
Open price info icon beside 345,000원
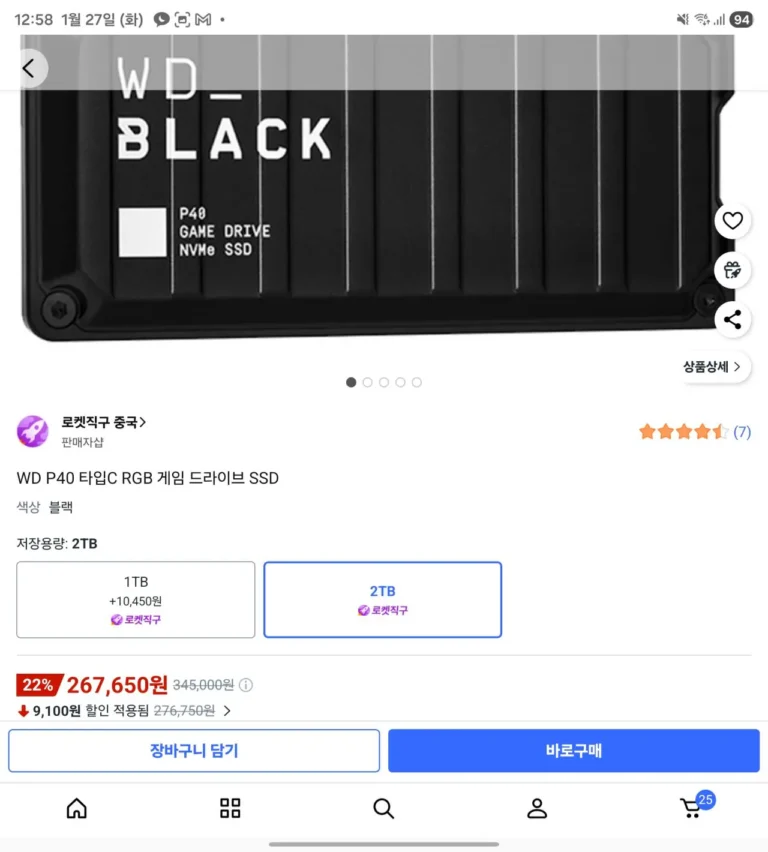(246, 685)
